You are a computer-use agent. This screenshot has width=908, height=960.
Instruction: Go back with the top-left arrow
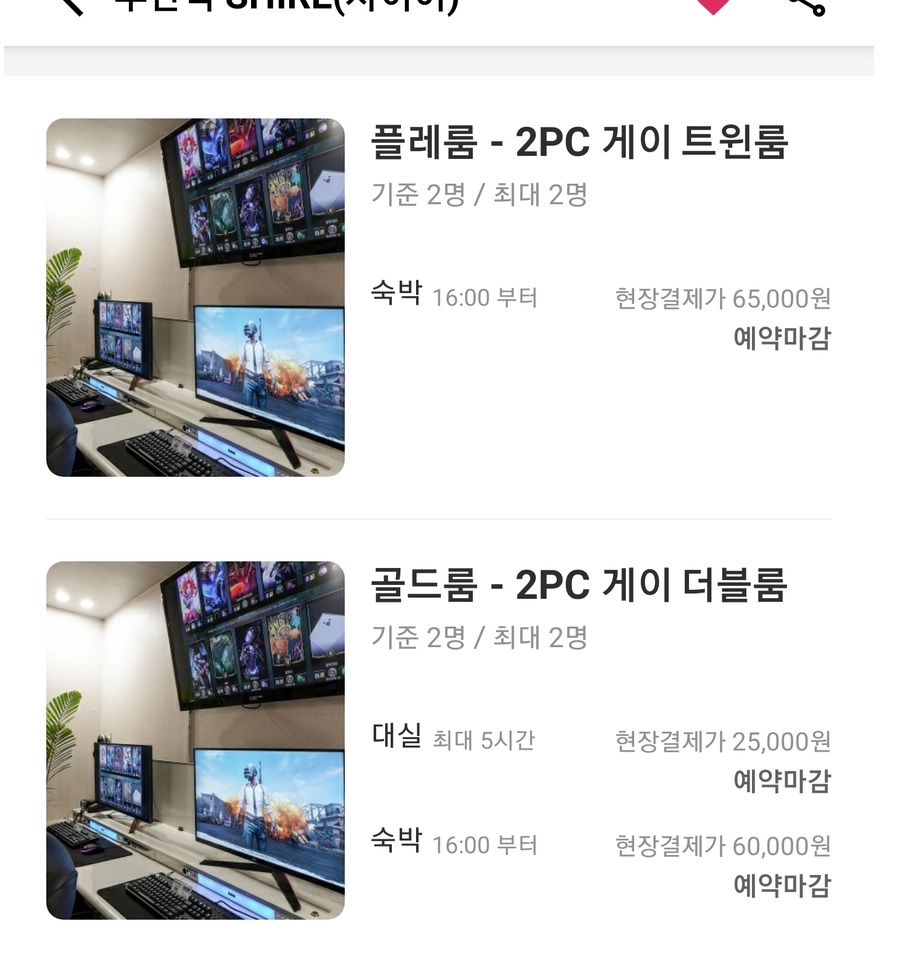70,5
